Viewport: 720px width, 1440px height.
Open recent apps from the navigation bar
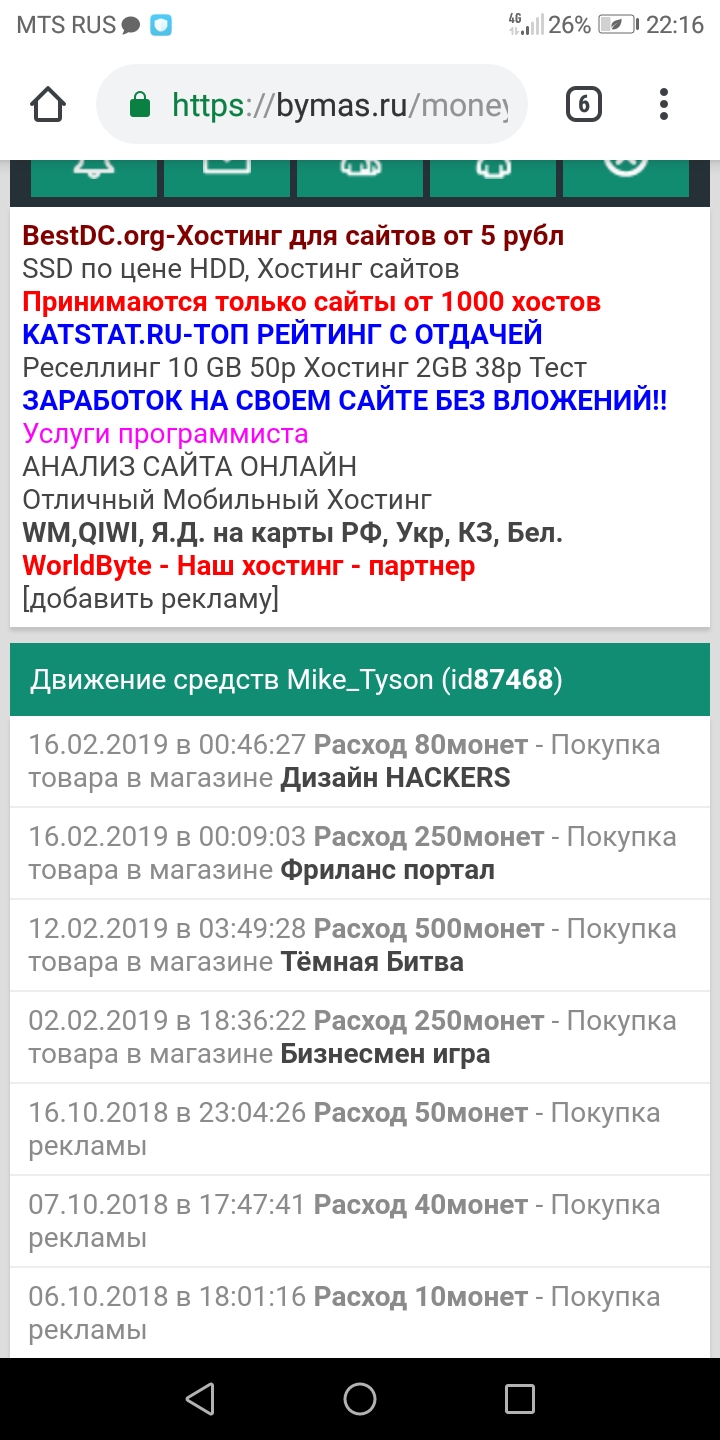click(x=519, y=1398)
